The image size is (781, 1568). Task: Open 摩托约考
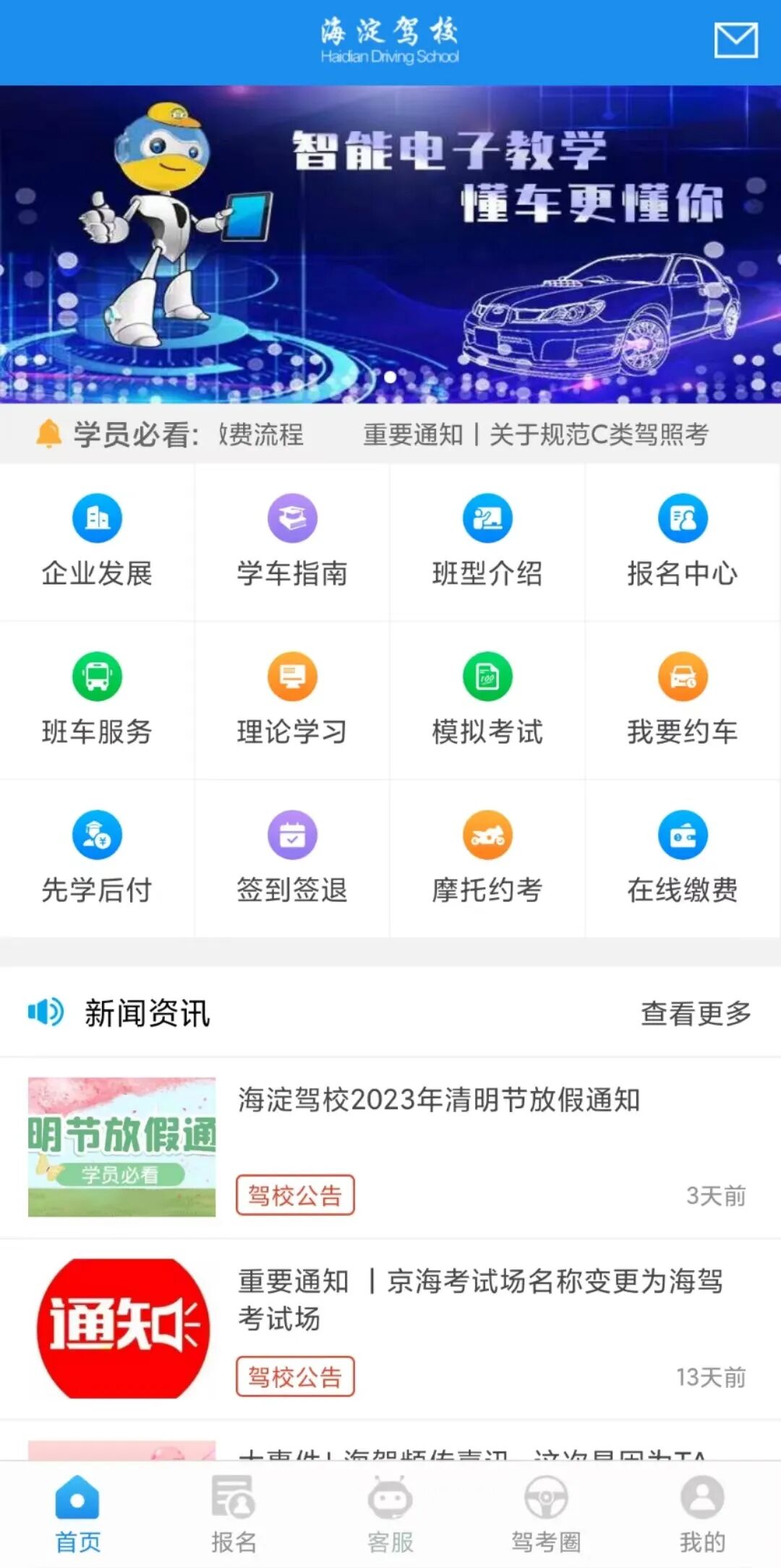coord(487,857)
